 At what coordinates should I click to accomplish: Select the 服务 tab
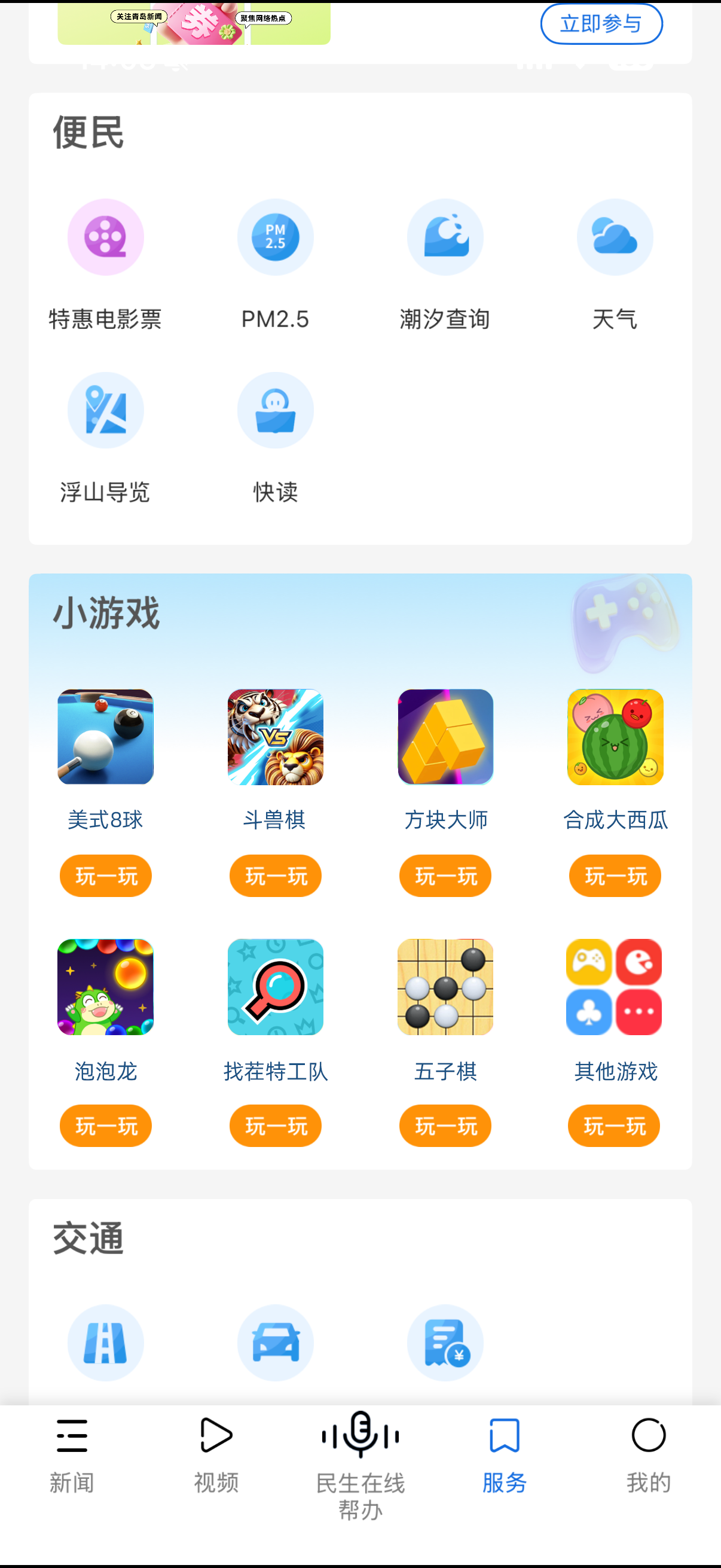[505, 1456]
